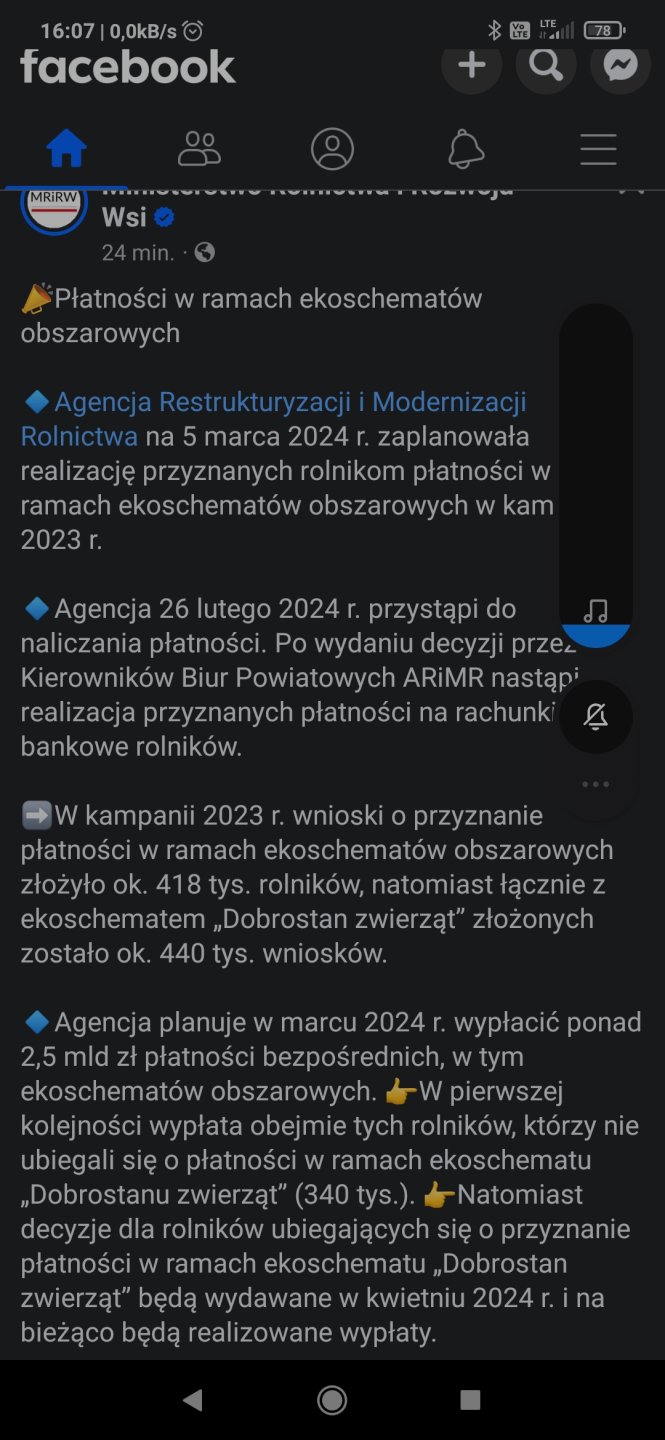Go back with the system back button
The width and height of the screenshot is (665, 1440).
(193, 1400)
